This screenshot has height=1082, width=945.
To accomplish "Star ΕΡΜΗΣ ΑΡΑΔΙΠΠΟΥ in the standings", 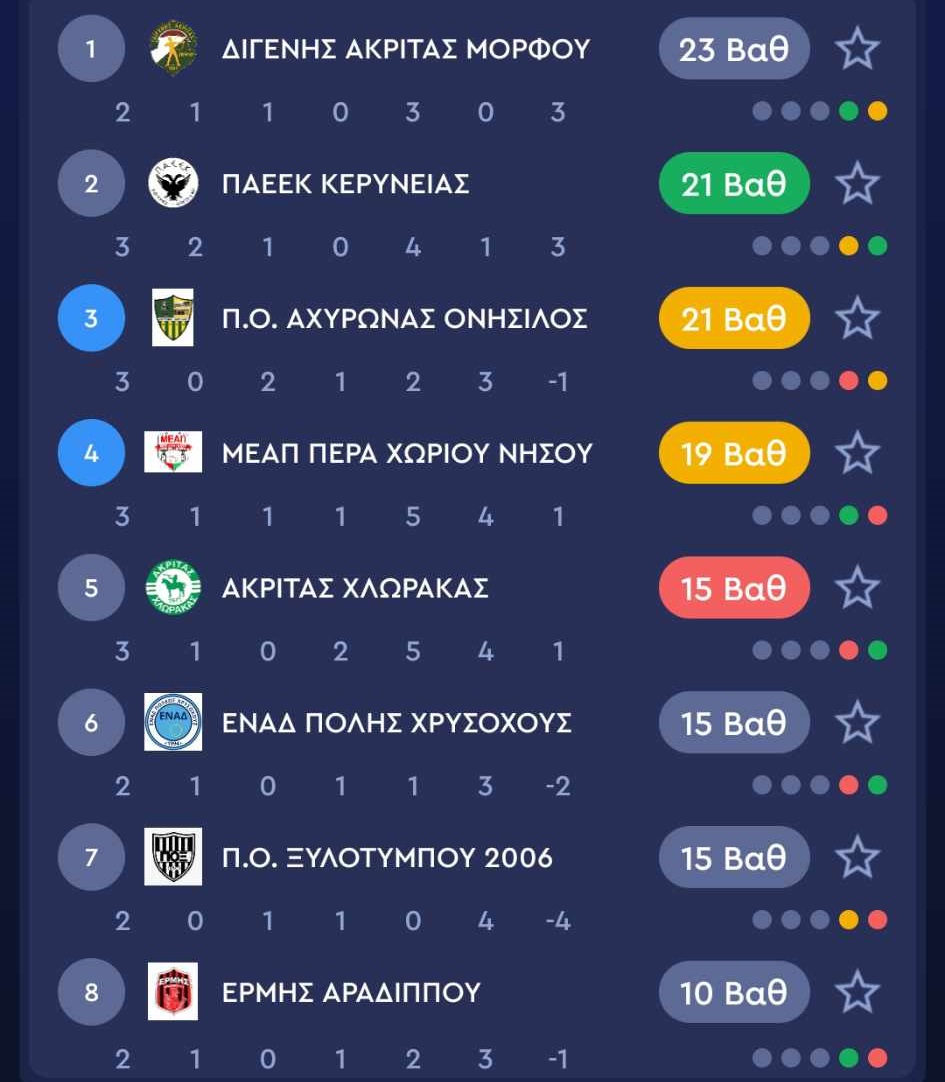I will [857, 993].
